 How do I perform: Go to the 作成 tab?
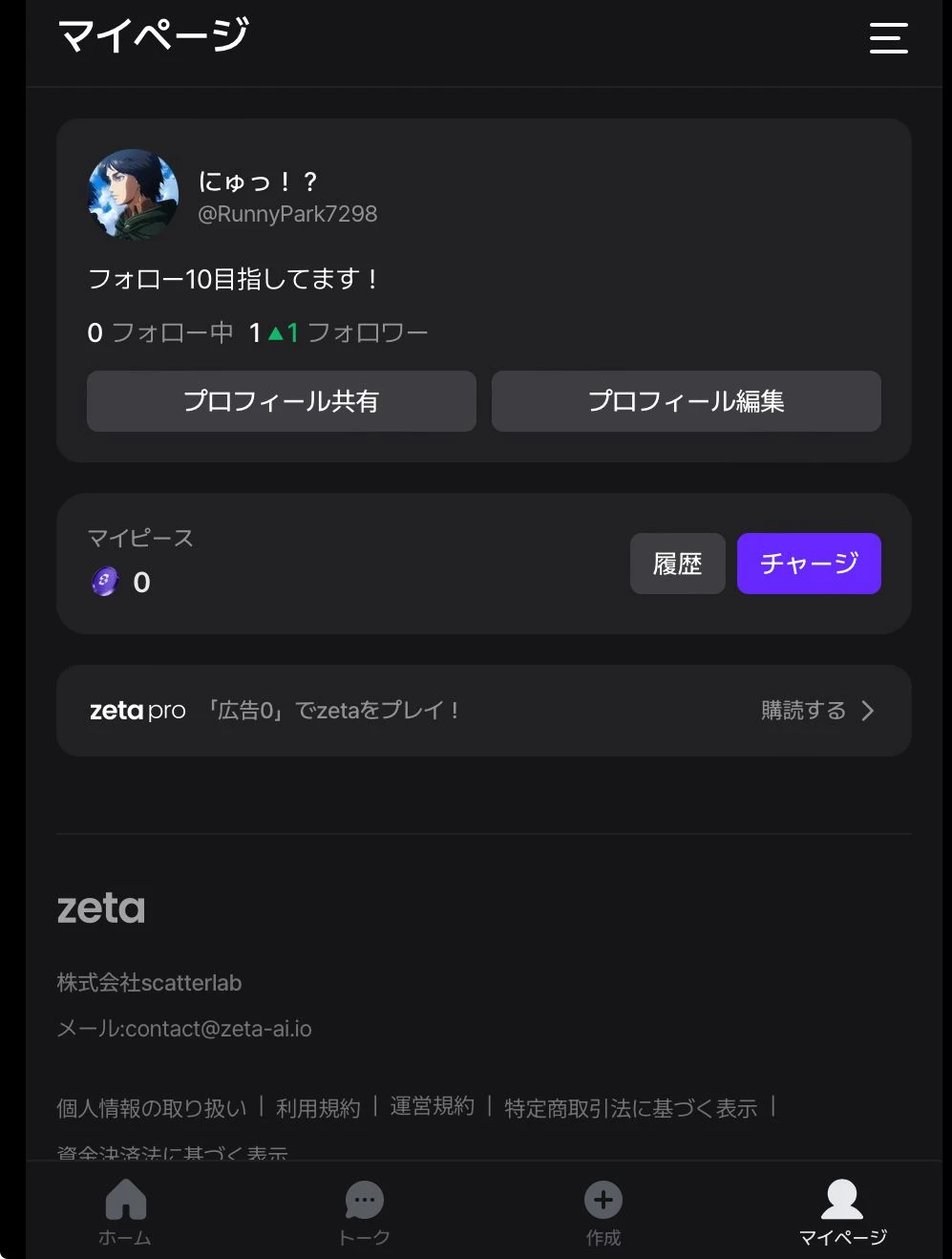[x=603, y=1211]
